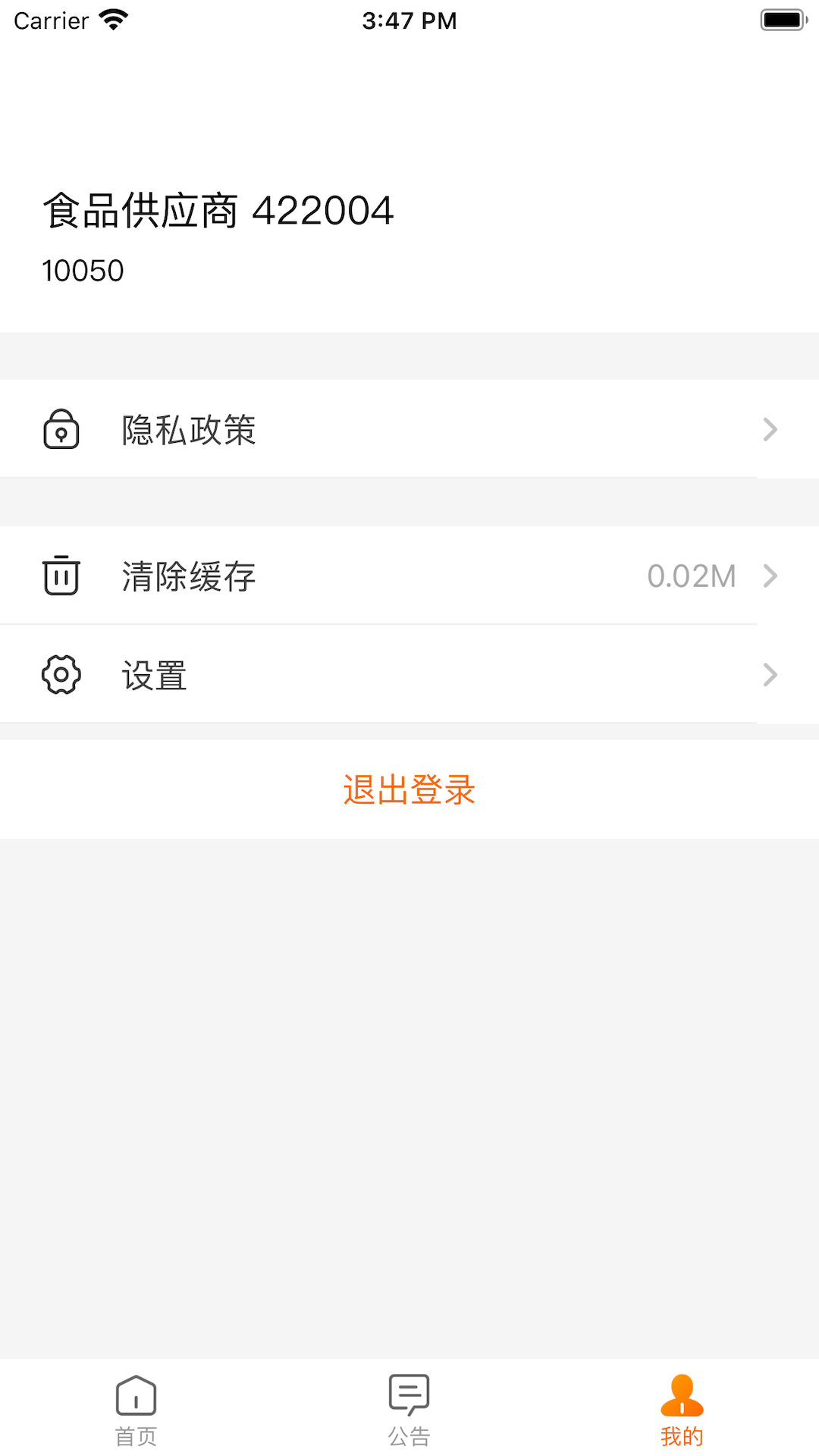Switch to the 公告 announcements tab

pyautogui.click(x=409, y=1409)
